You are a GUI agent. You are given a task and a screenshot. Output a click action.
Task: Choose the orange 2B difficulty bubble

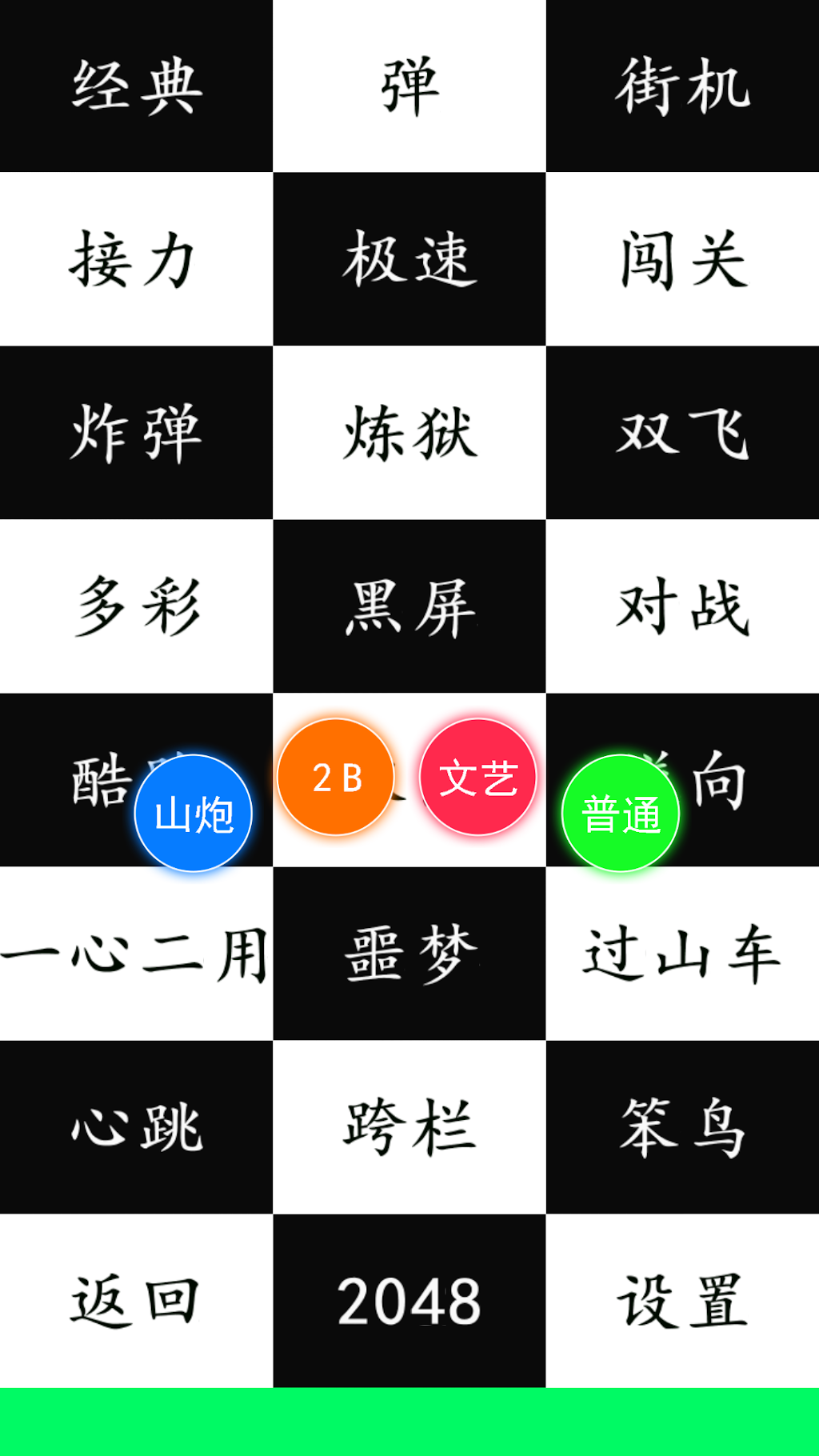336,778
